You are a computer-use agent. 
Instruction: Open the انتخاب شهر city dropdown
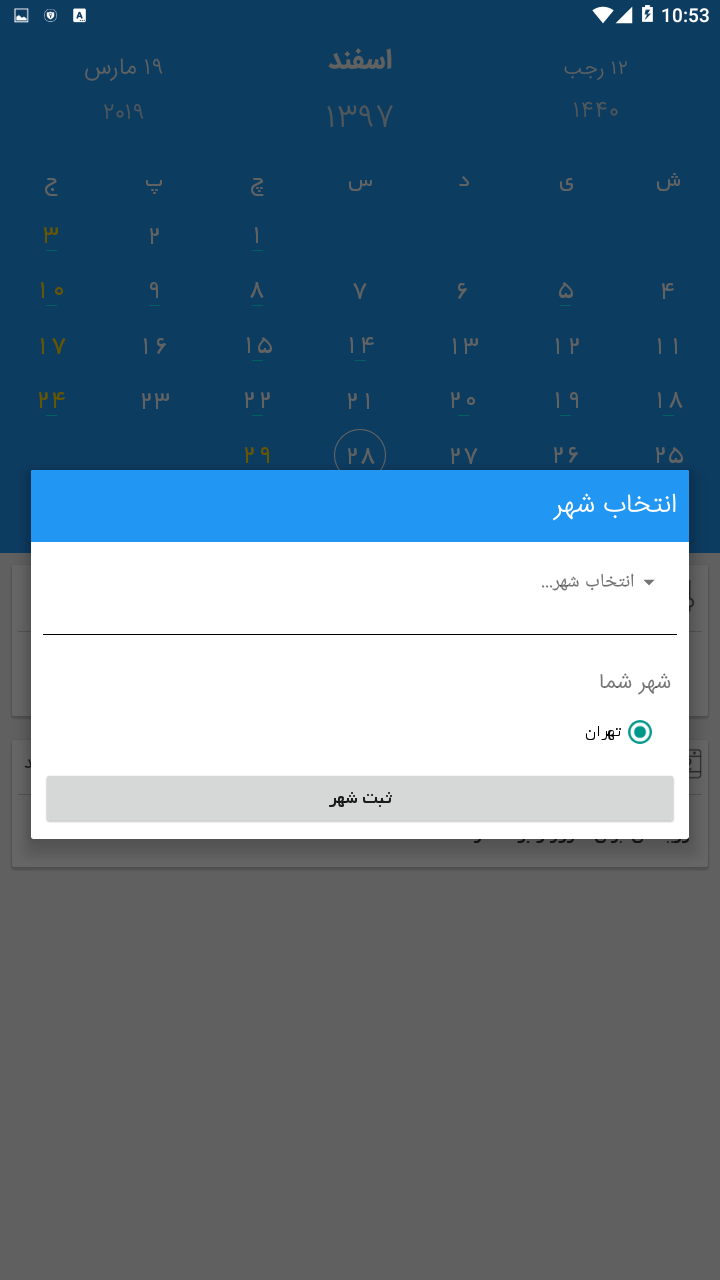tap(590, 580)
